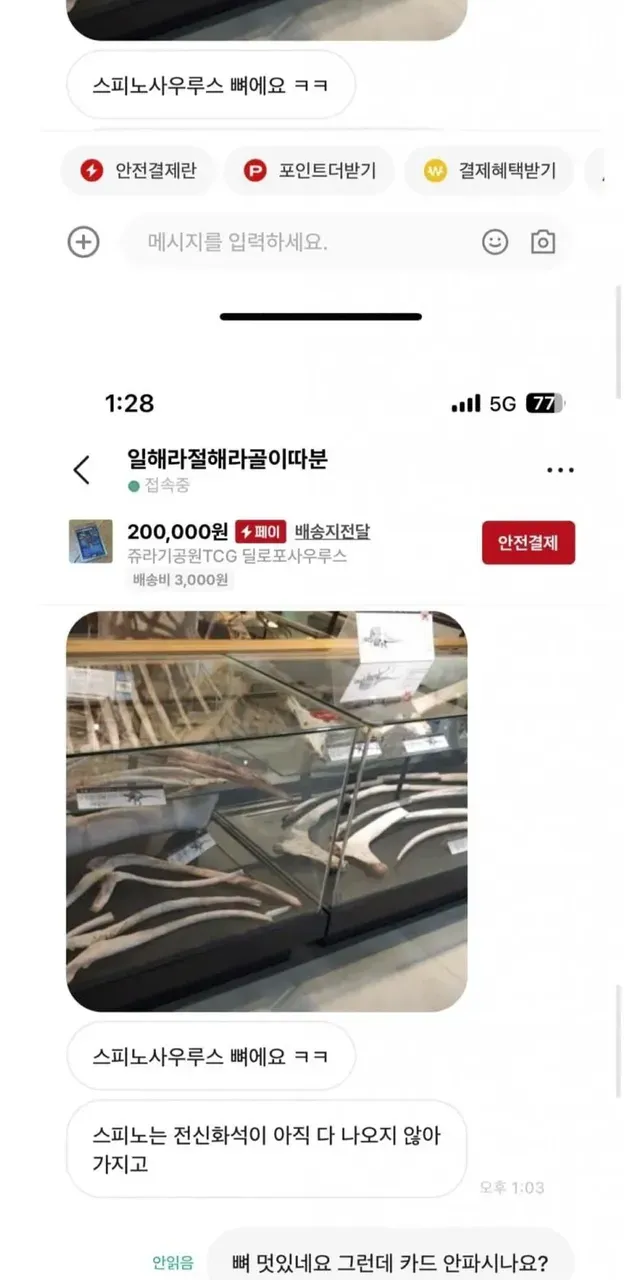The height and width of the screenshot is (1280, 640).
Task: Open the plus attachment menu
Action: (83, 241)
